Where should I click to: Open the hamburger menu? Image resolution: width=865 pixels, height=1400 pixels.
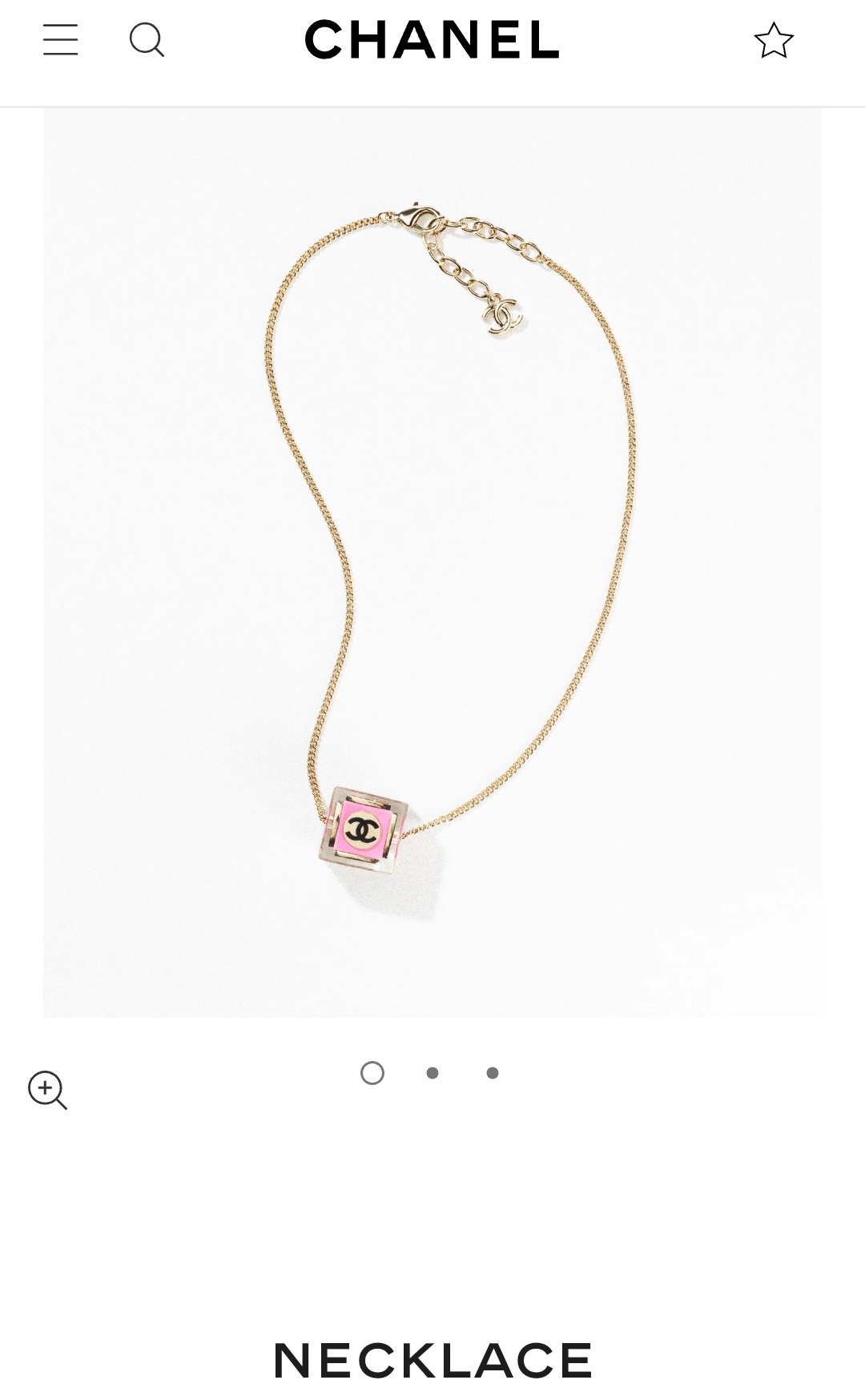(61, 39)
